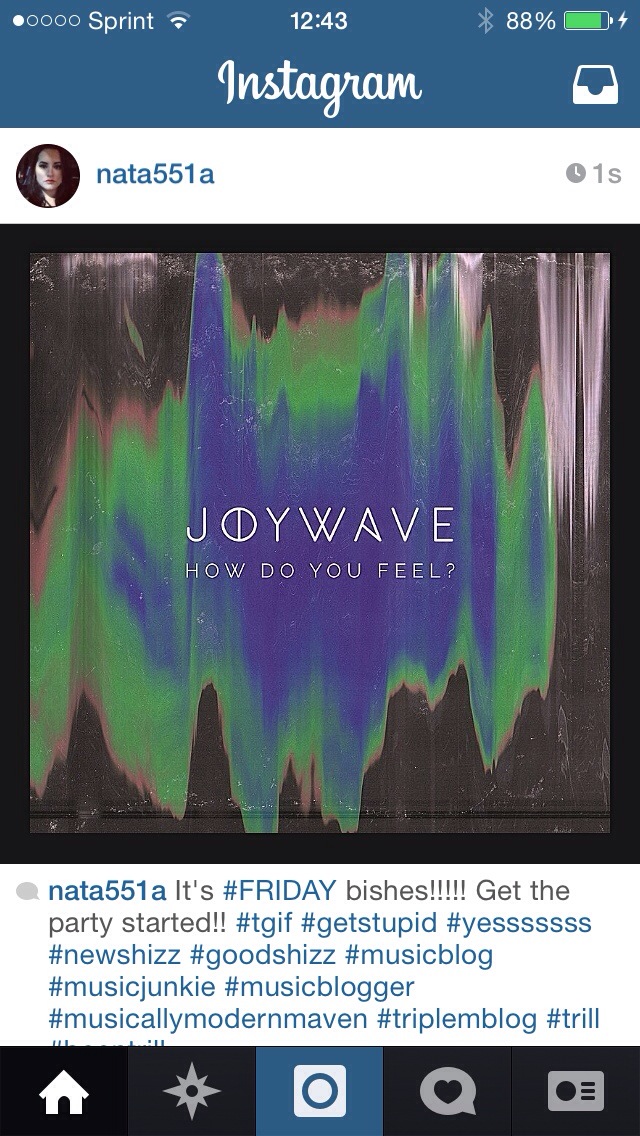Screen dimensions: 640x1136
Task: Switch to the Explore tab
Action: (x=192, y=1092)
